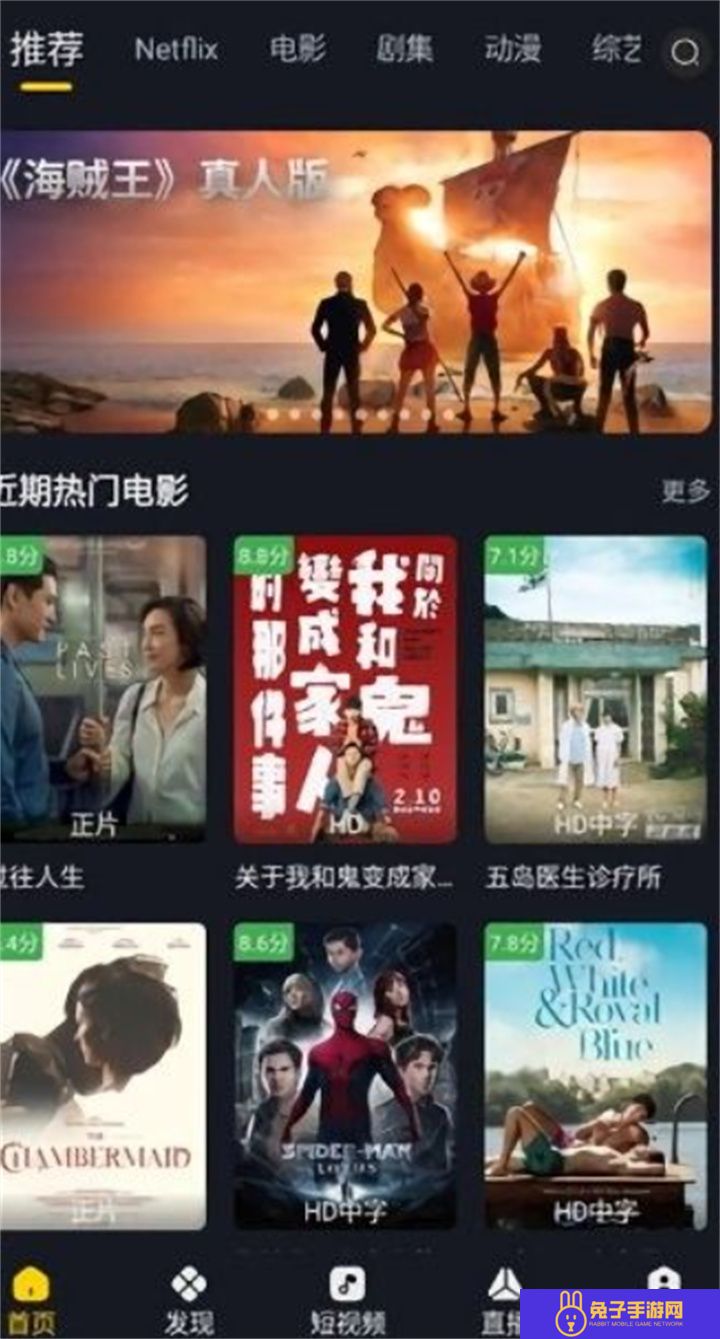Switch to the 综艺 tab

coord(616,50)
